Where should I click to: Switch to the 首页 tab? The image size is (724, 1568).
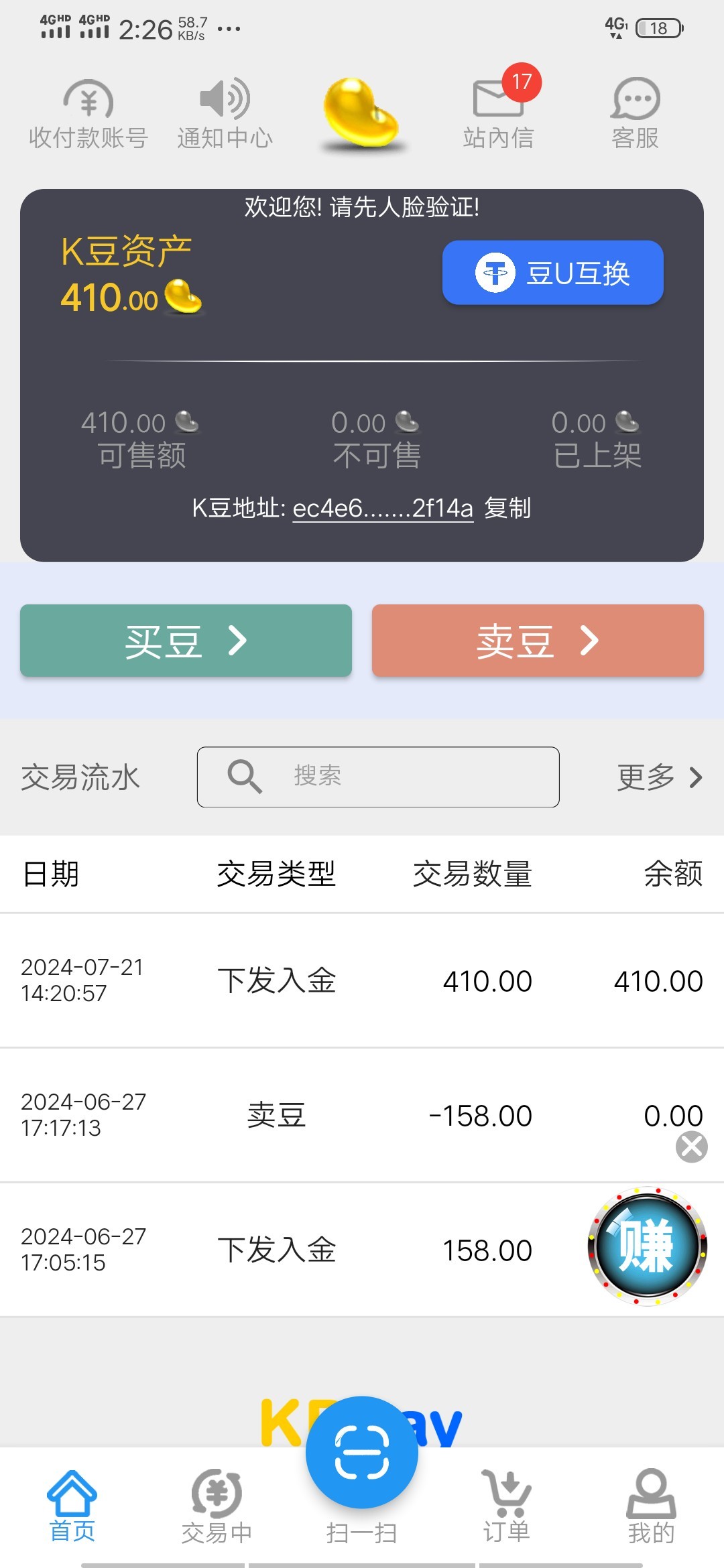72,1506
